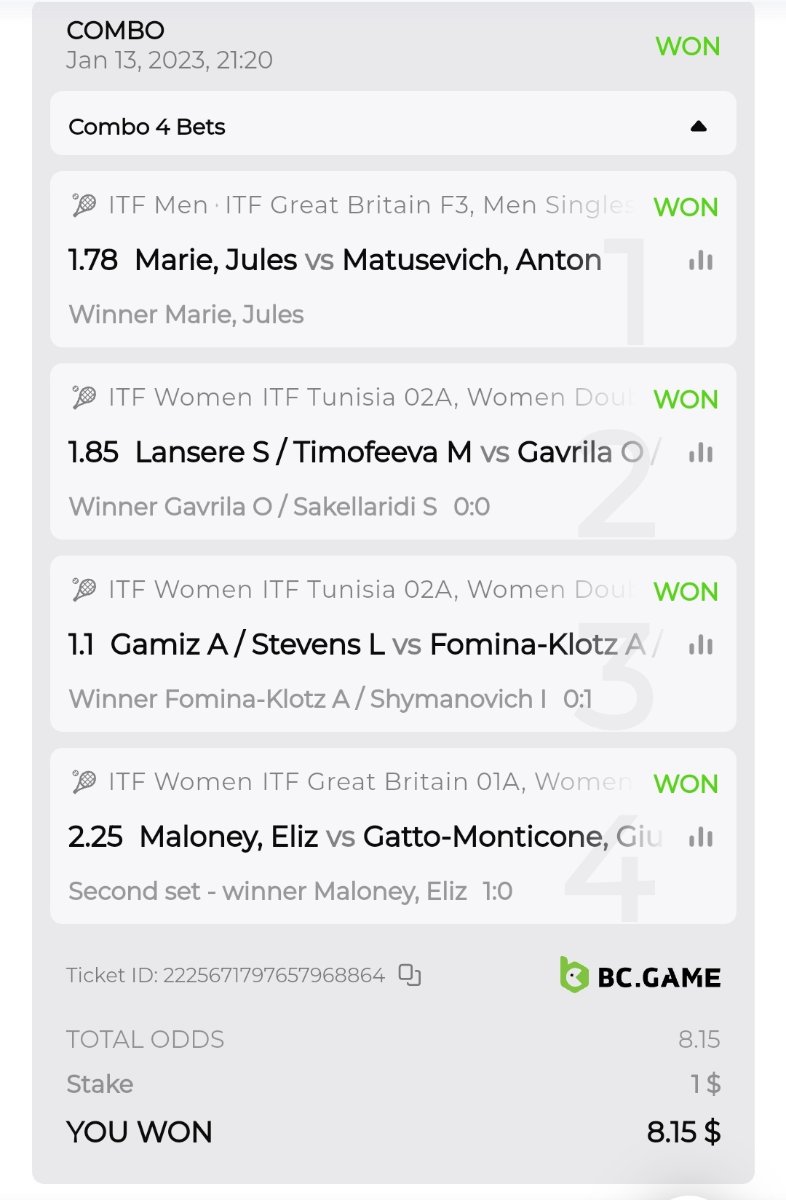786x1200 pixels.
Task: Open statistics for Lansere / Timofeeva match
Action: 701,453
